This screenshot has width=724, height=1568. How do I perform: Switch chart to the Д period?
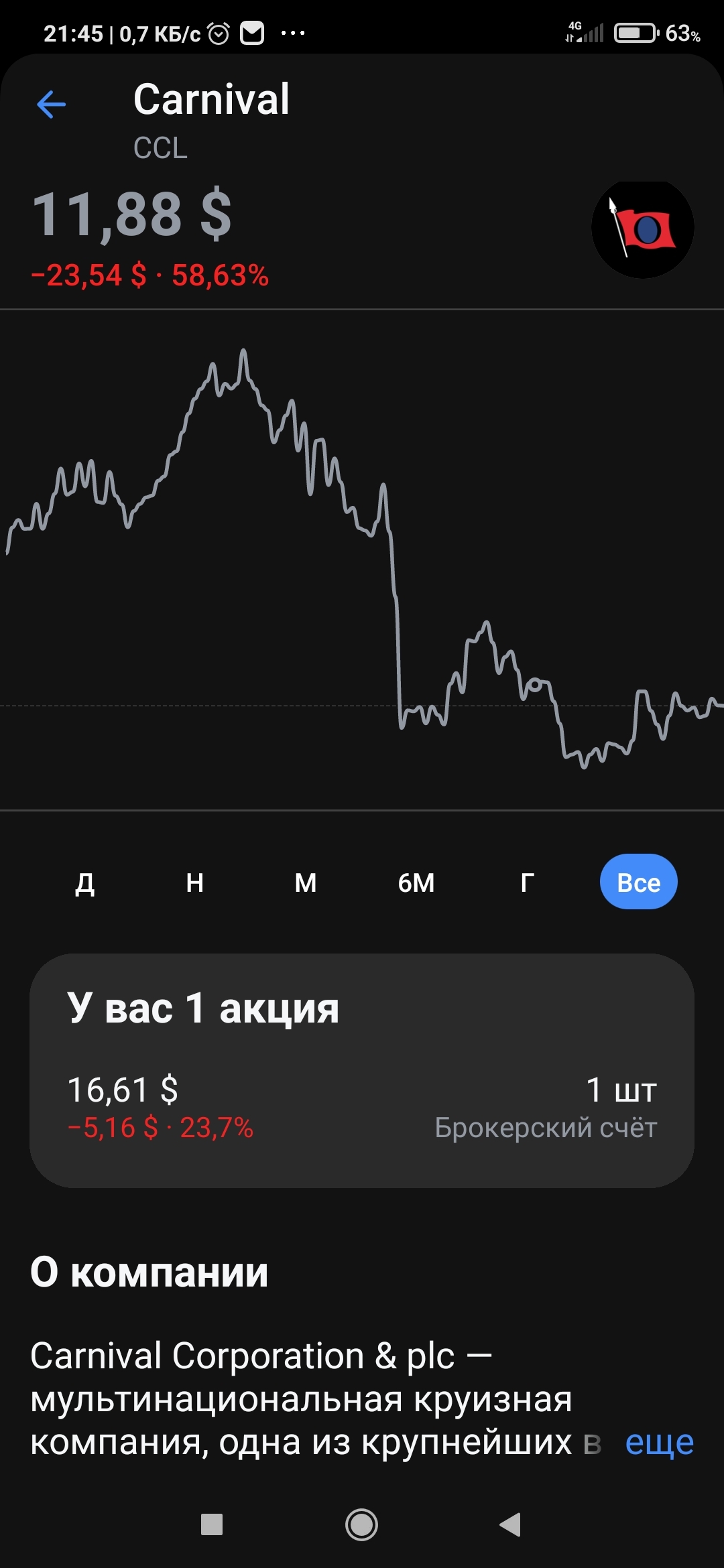[84, 883]
